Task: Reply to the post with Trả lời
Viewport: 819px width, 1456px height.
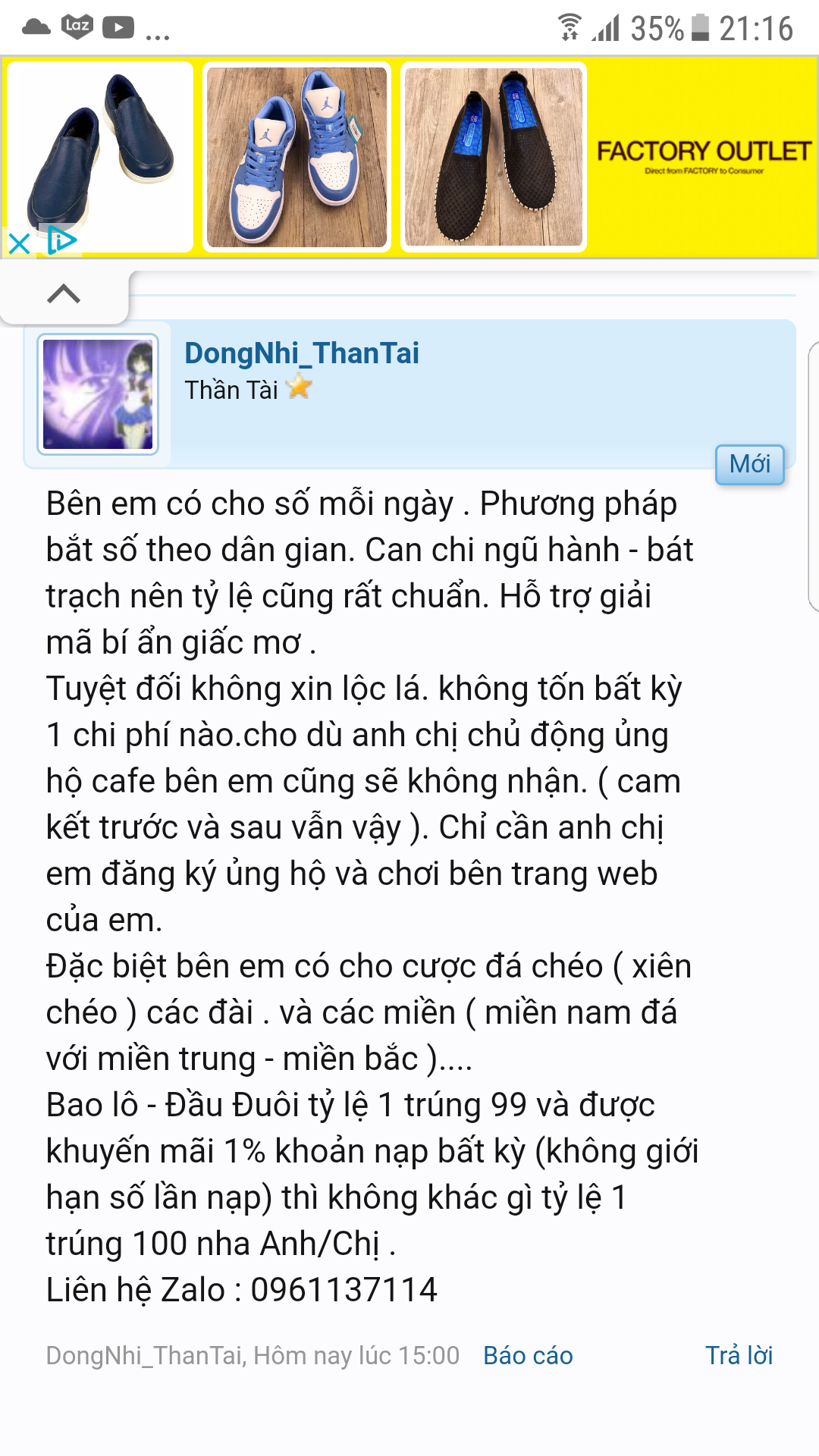Action: [739, 1355]
